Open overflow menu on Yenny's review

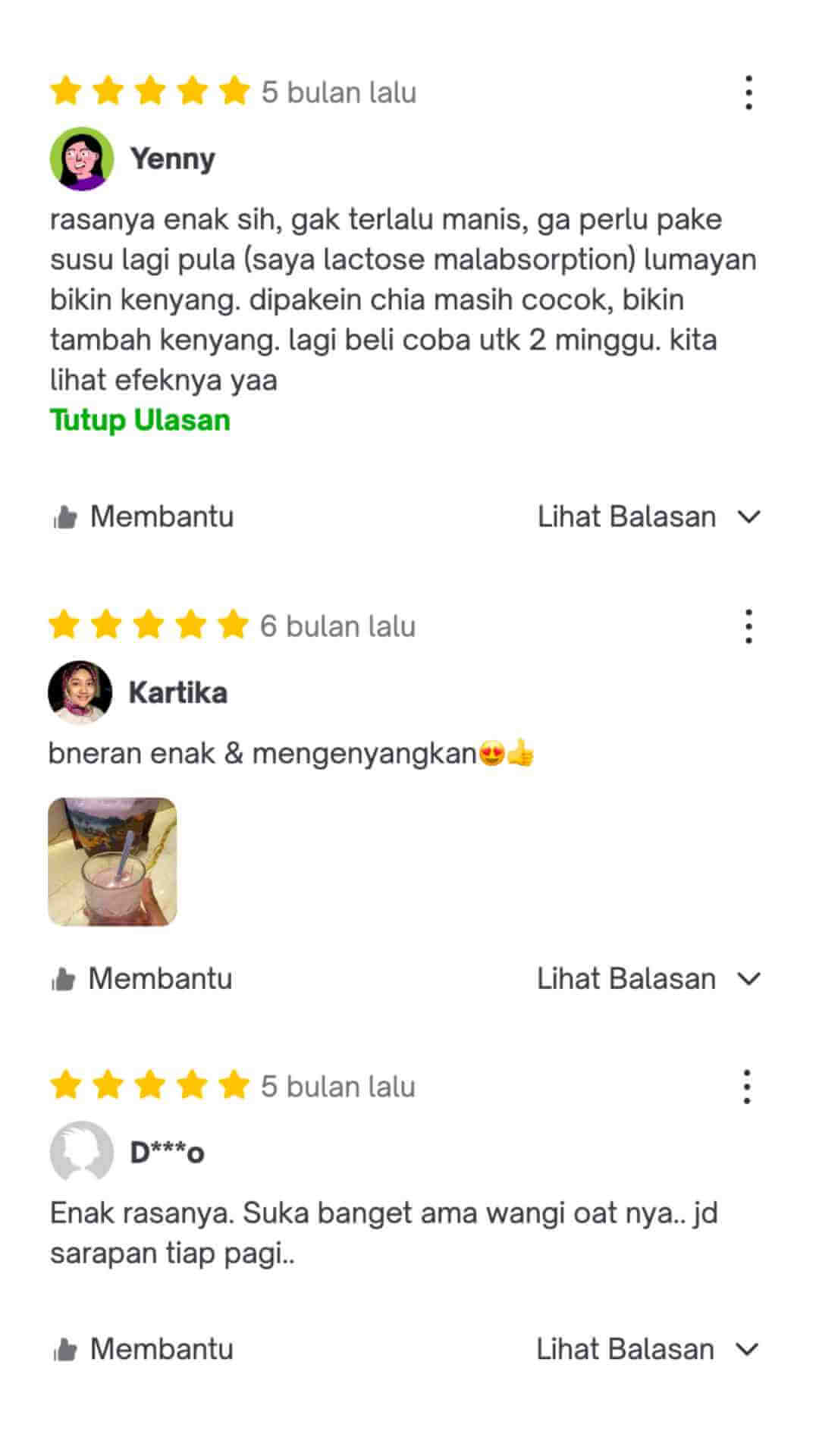(x=748, y=93)
